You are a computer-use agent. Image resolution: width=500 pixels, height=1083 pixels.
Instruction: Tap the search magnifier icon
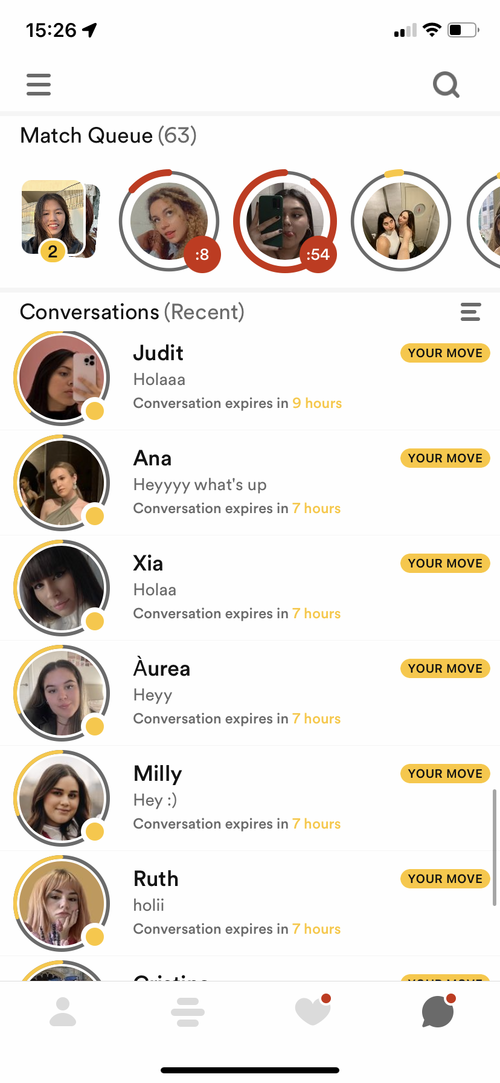[x=446, y=85]
